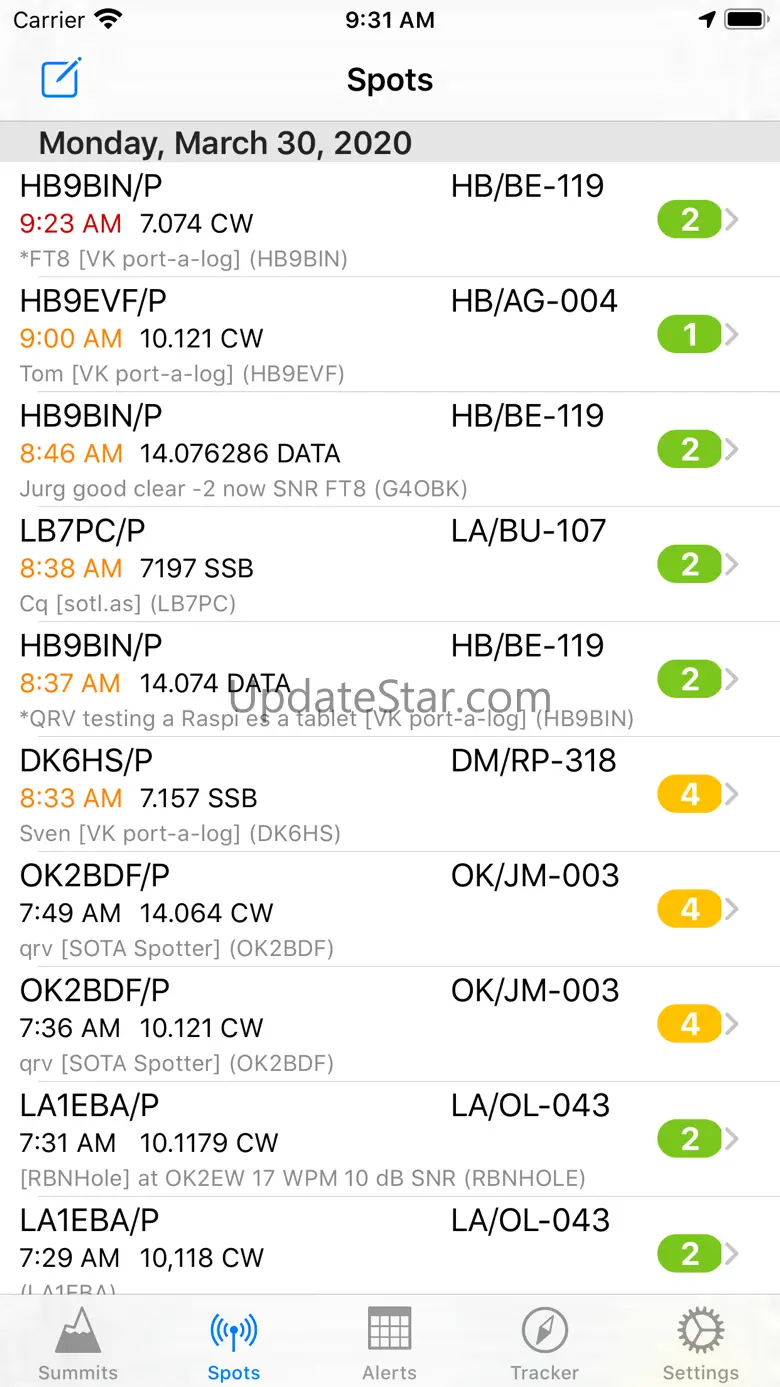Open the Alerts tab

tap(389, 1345)
